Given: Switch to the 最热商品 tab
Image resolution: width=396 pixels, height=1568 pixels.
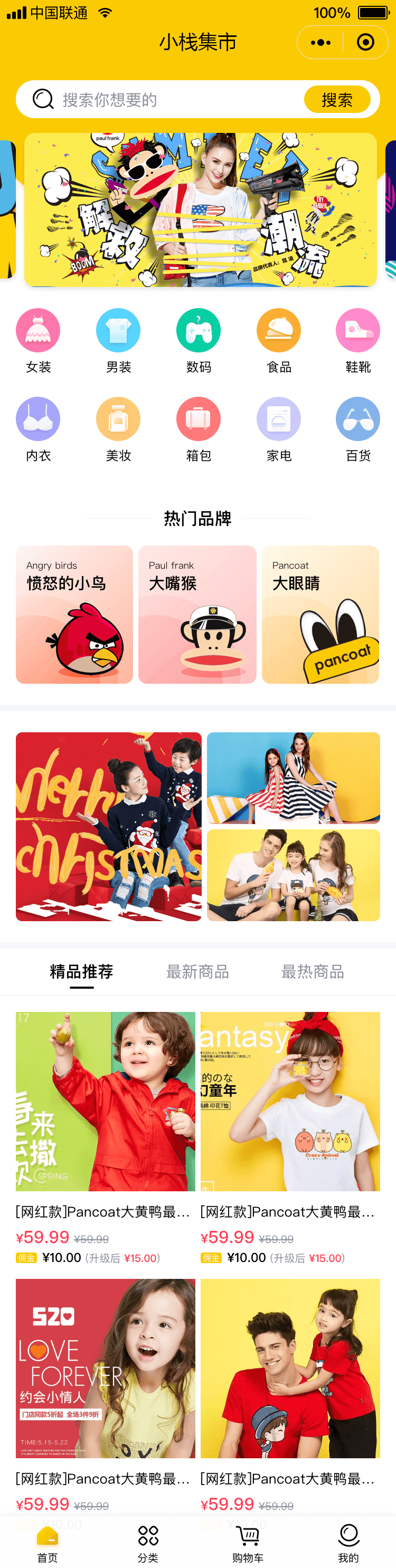Looking at the screenshot, I should click(x=313, y=971).
